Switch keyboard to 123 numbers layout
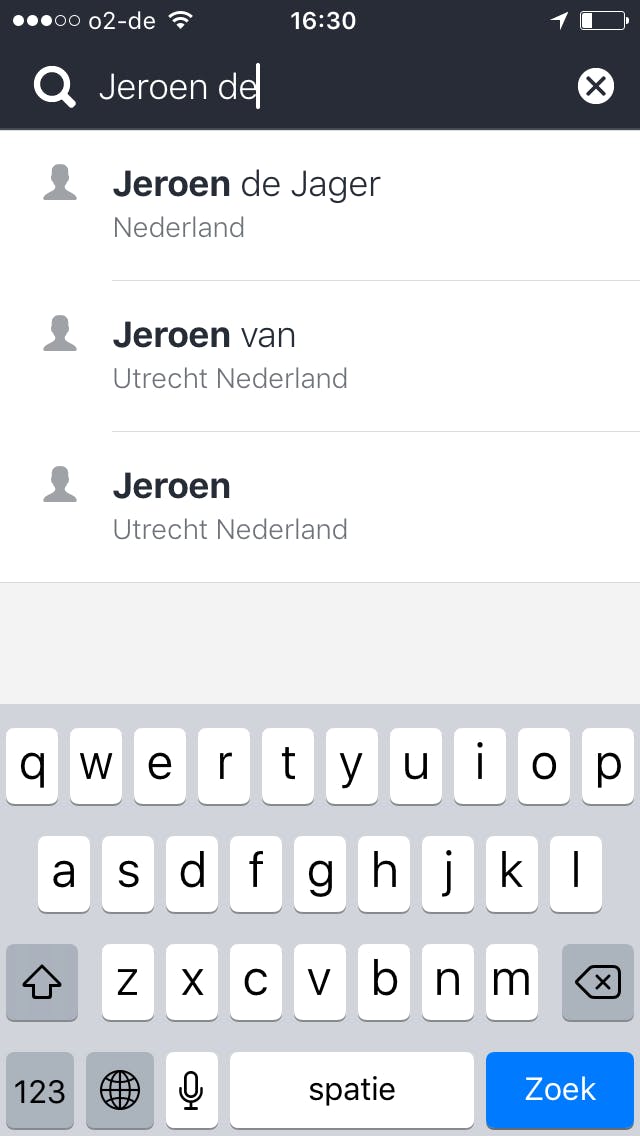 pos(40,1089)
